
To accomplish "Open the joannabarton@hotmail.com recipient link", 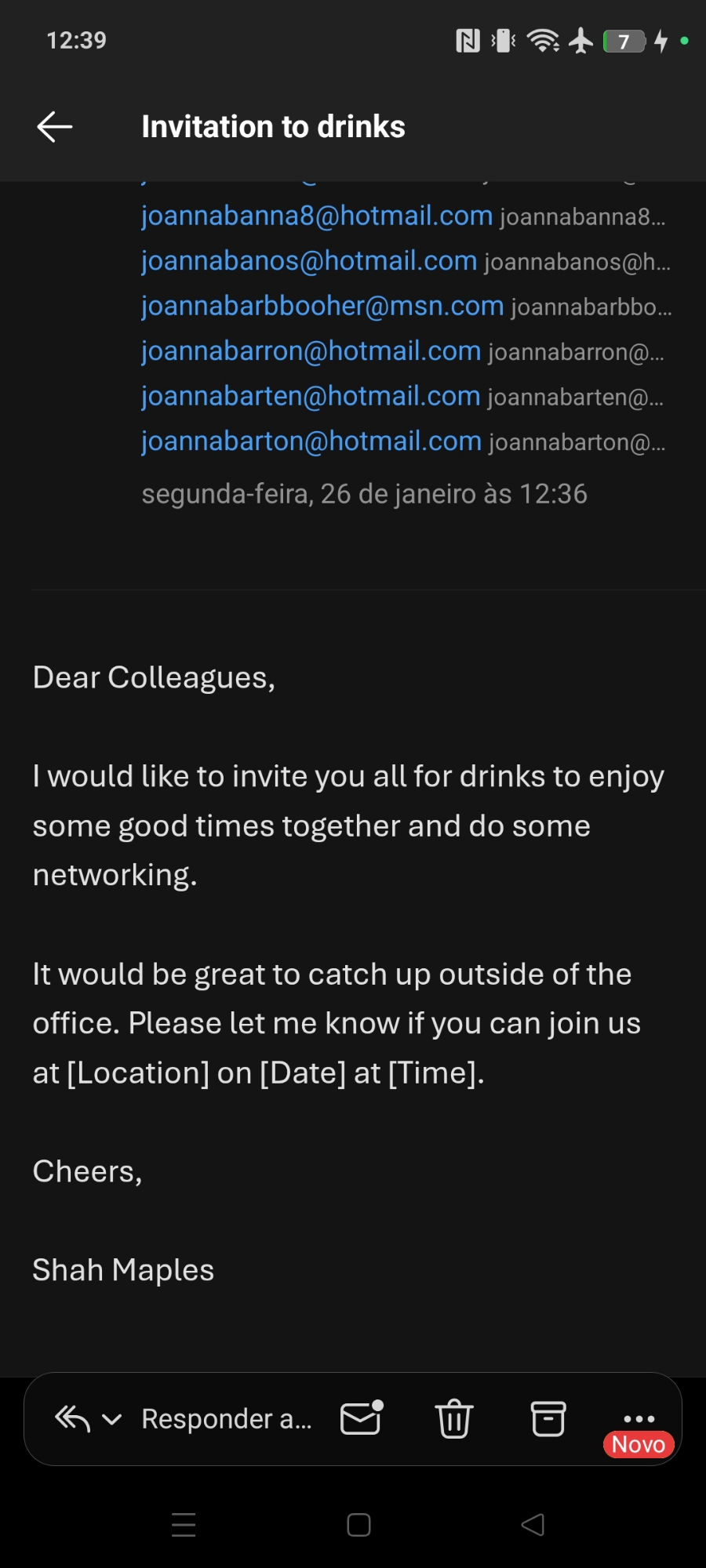I will click(x=311, y=441).
